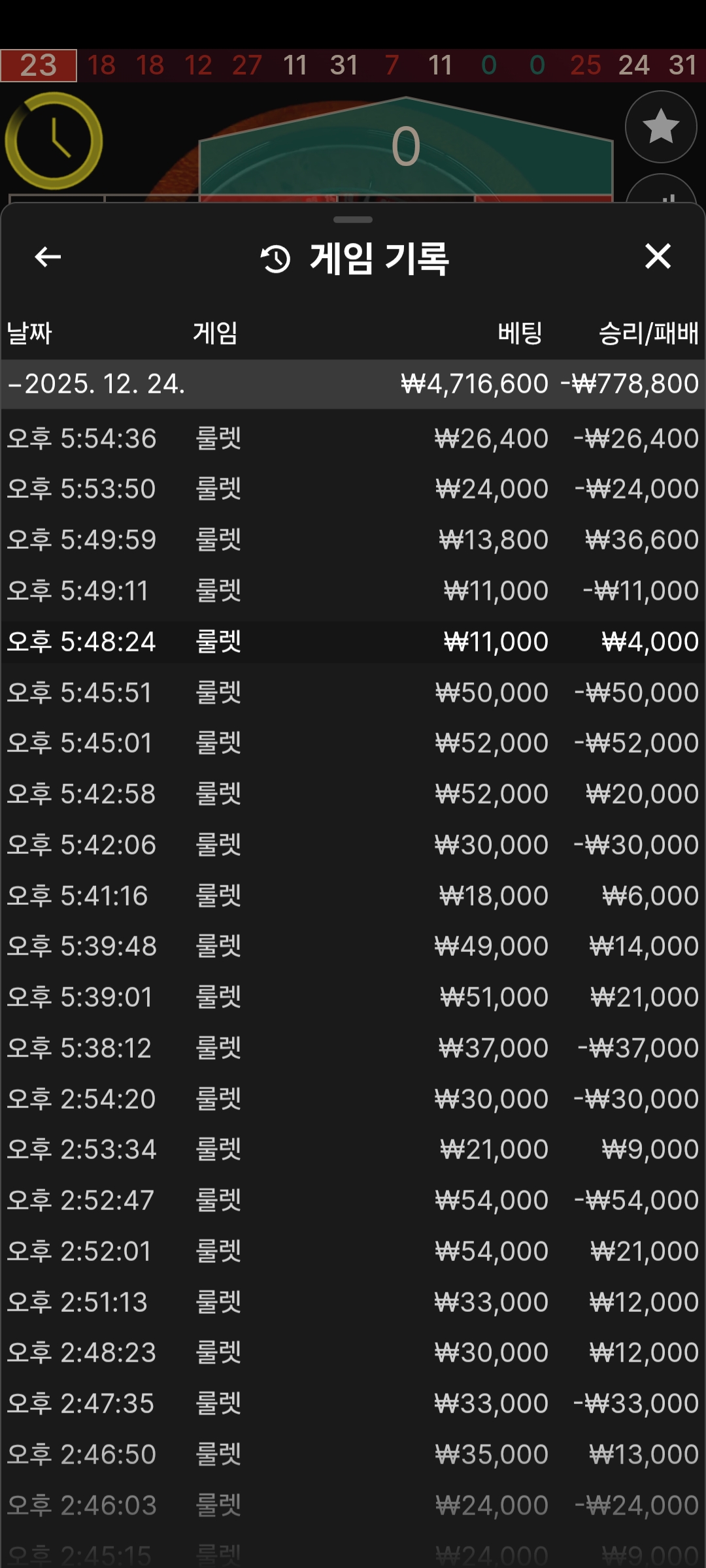706x1568 pixels.
Task: Open the 오후 2:48:23 roulette record
Action: click(x=353, y=1352)
